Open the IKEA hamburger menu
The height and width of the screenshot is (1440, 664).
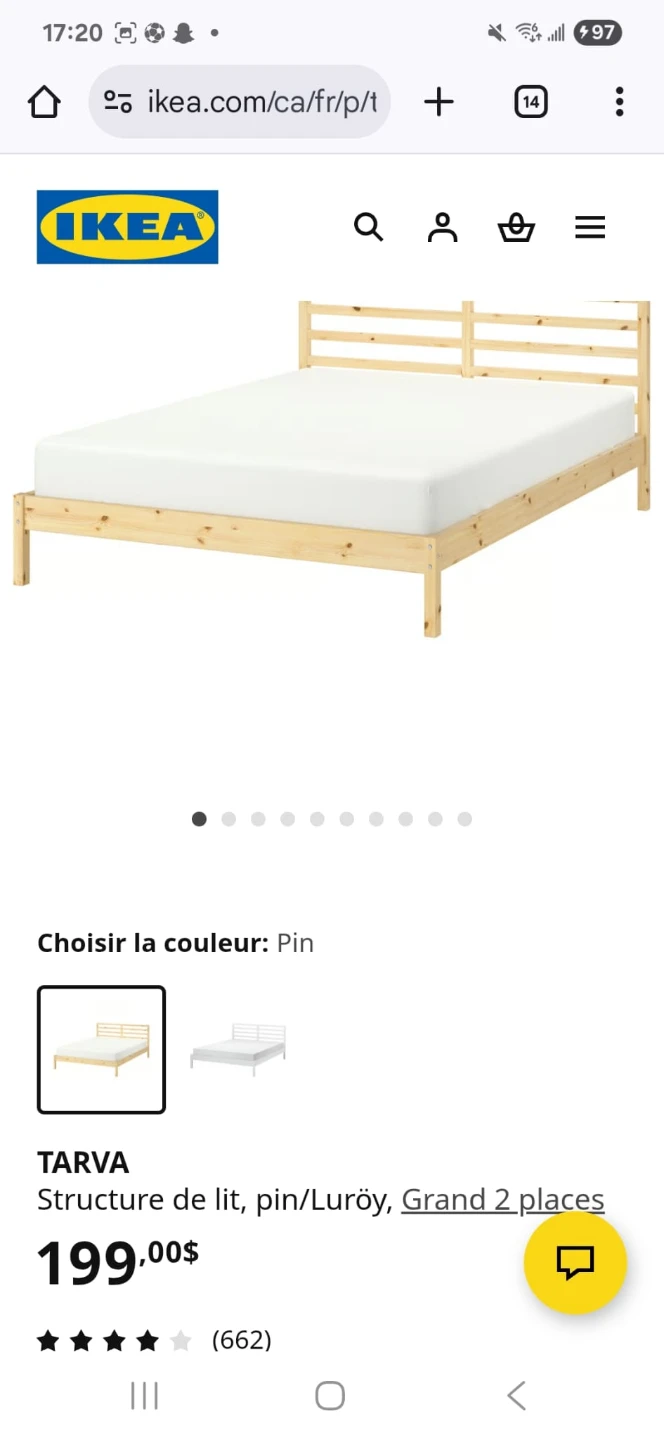coord(590,228)
